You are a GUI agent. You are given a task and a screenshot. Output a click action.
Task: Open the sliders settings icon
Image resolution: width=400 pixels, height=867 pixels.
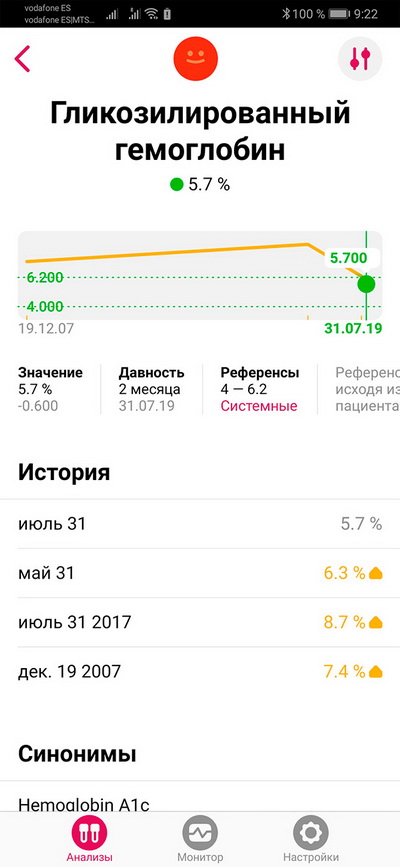point(360,59)
